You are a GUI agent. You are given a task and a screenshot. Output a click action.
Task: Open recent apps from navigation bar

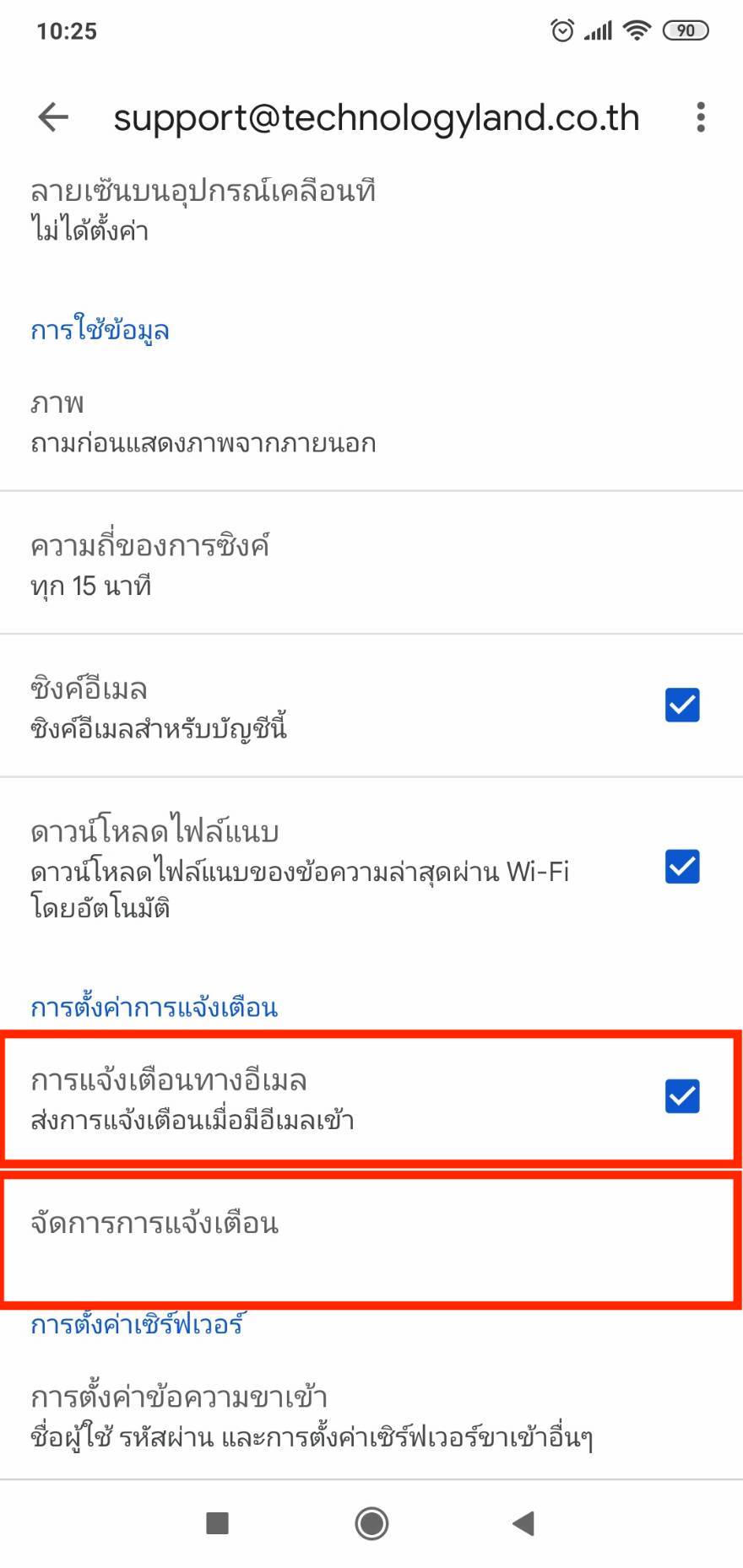[x=218, y=1523]
